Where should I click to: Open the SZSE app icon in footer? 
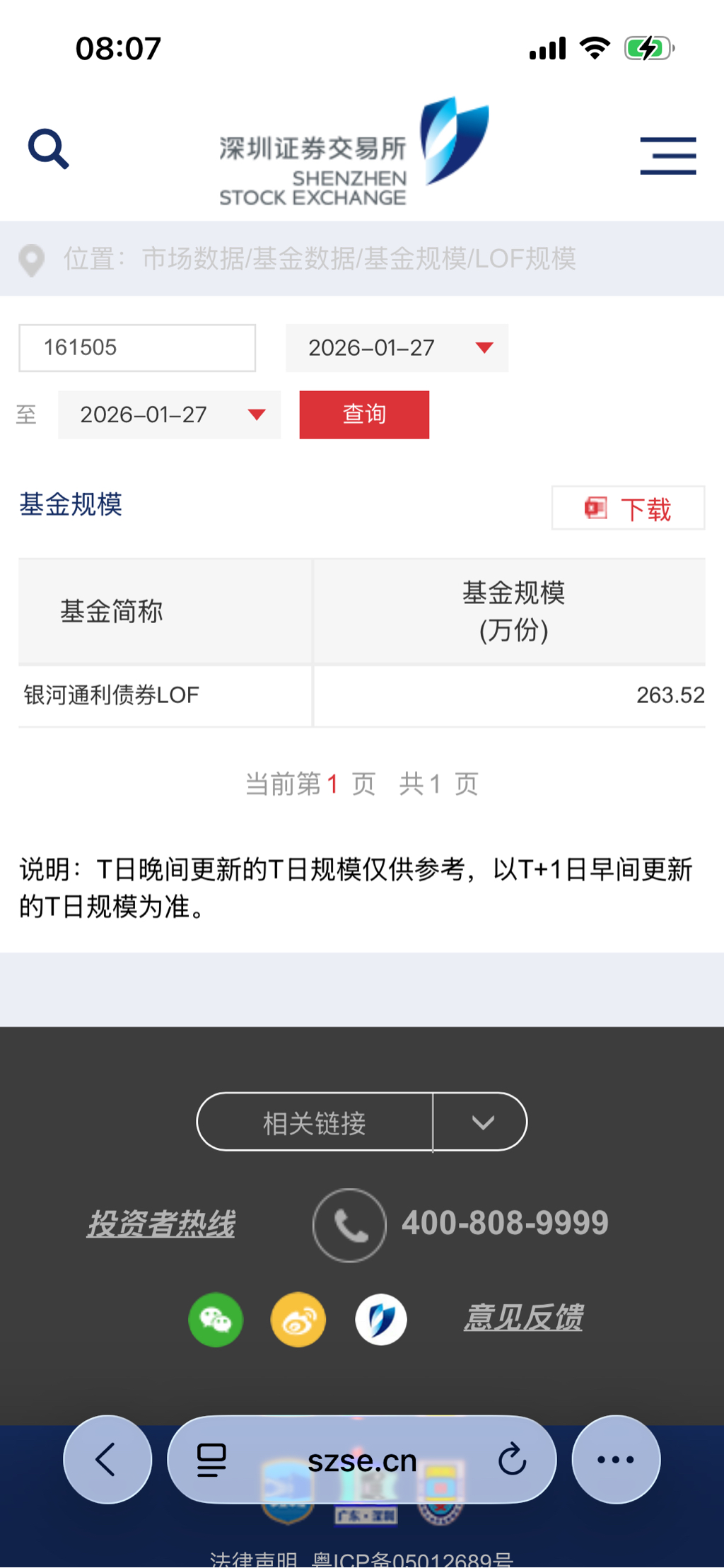[x=381, y=1320]
